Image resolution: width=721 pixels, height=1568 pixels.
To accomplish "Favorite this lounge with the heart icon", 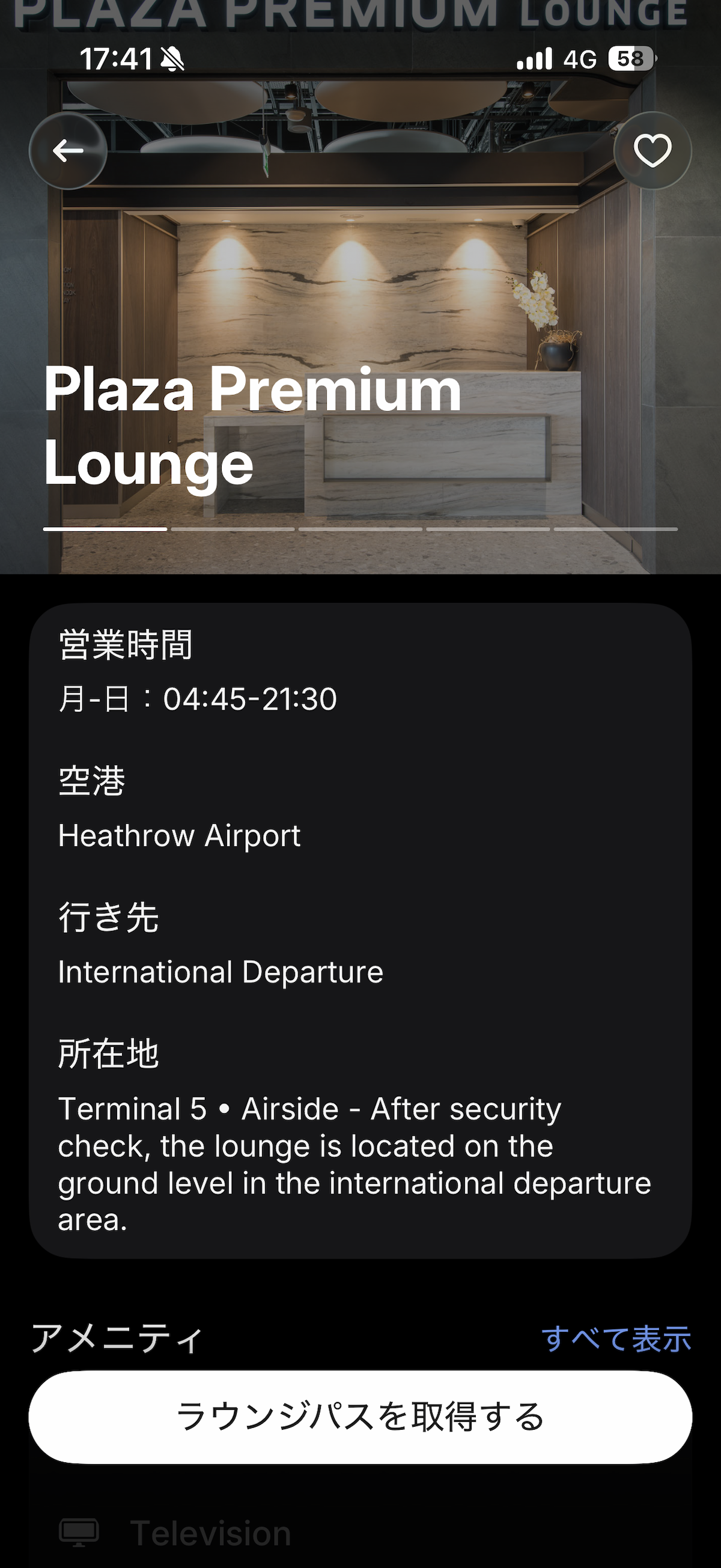I will 653,150.
